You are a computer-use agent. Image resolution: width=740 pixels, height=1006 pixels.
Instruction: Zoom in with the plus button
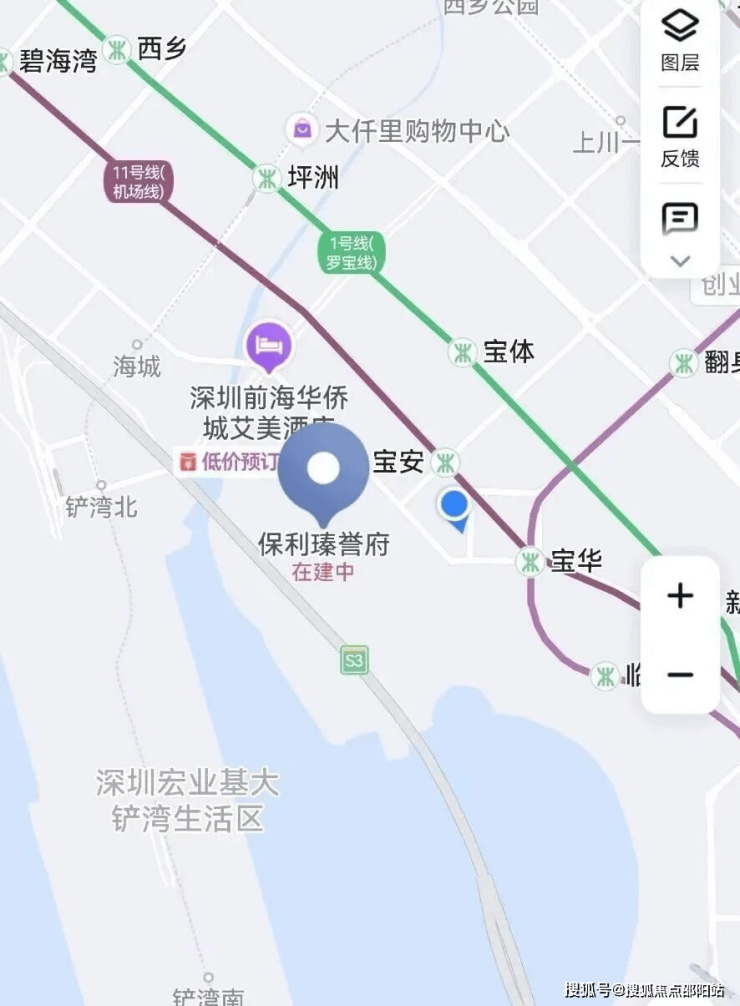tap(680, 597)
